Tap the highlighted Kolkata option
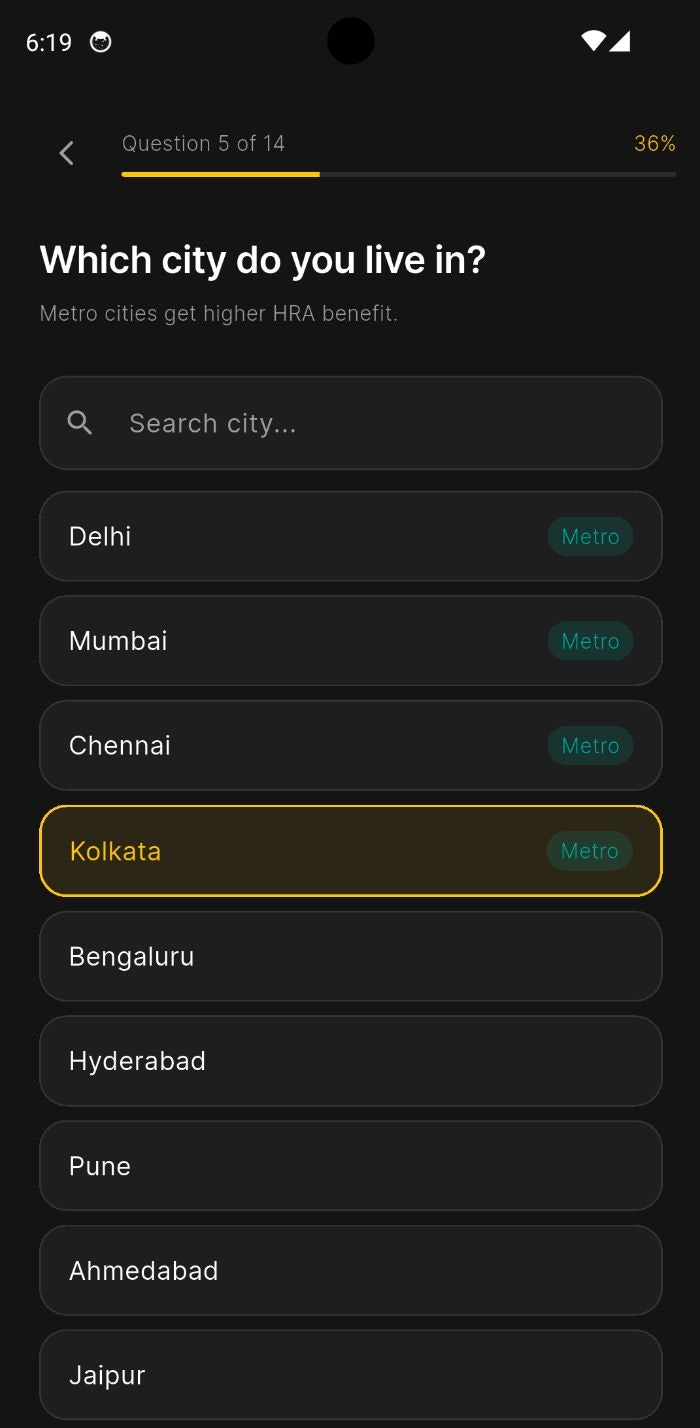This screenshot has height=1428, width=700. coord(350,851)
